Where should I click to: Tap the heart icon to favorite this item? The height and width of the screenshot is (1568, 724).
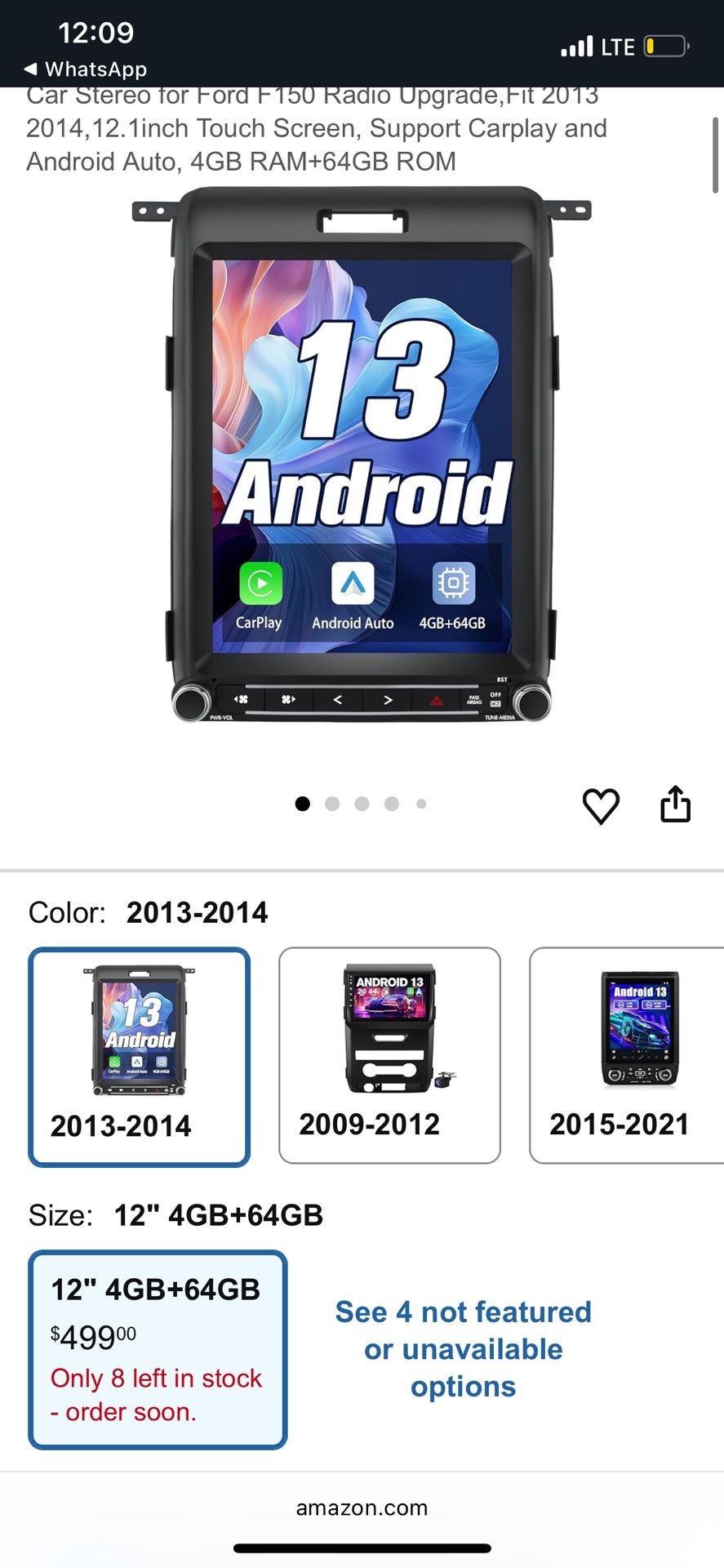coord(601,805)
